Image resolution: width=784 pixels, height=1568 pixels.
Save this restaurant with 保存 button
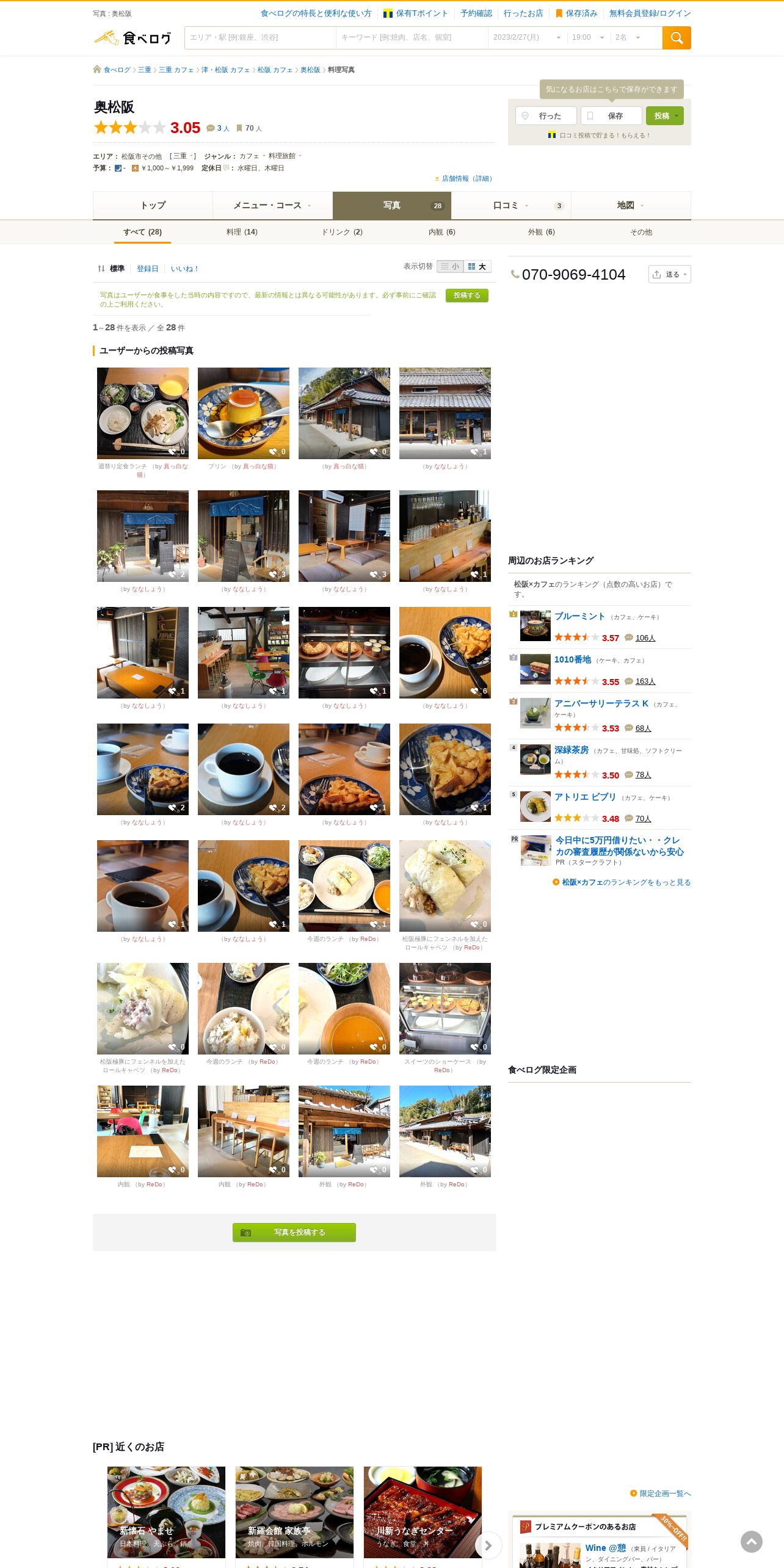click(x=611, y=116)
